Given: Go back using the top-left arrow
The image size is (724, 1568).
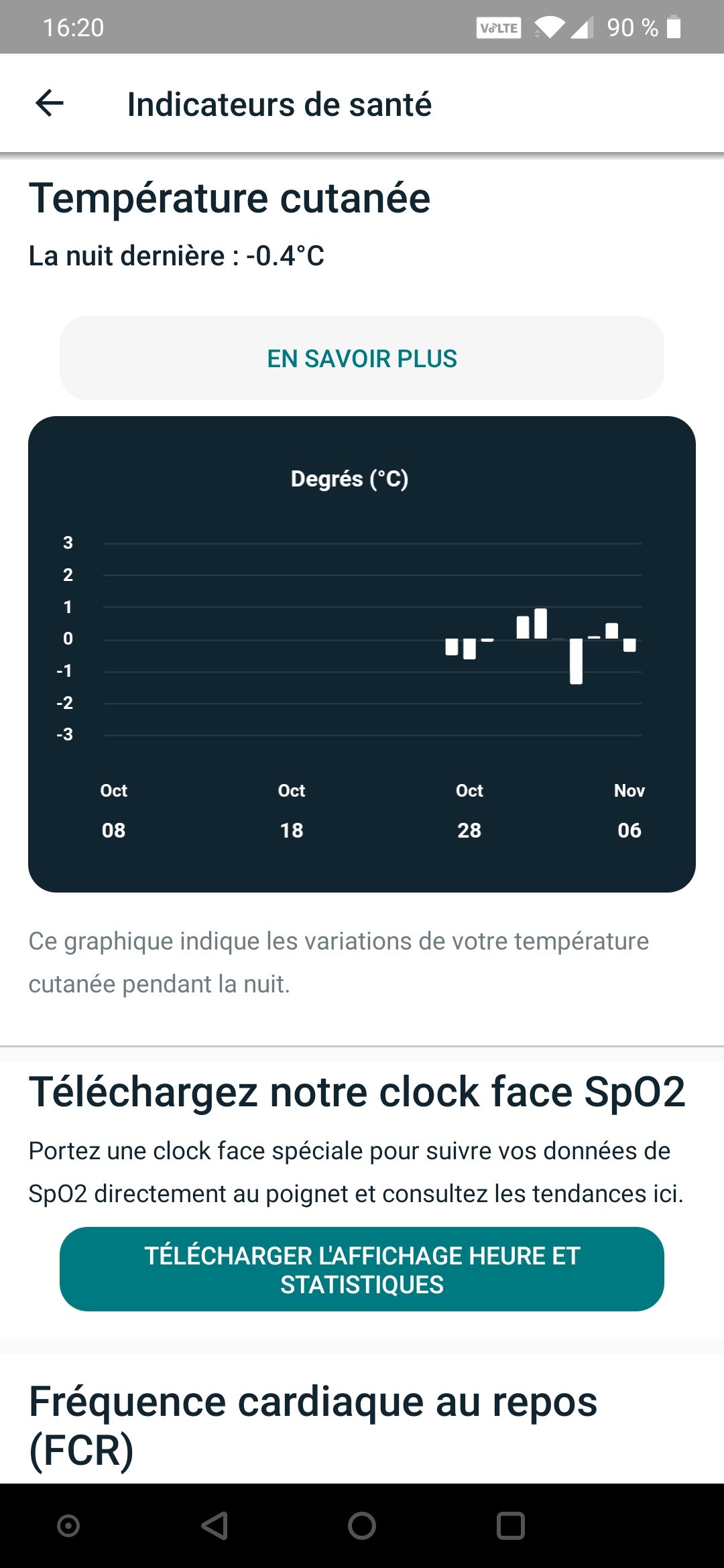Looking at the screenshot, I should (x=50, y=103).
